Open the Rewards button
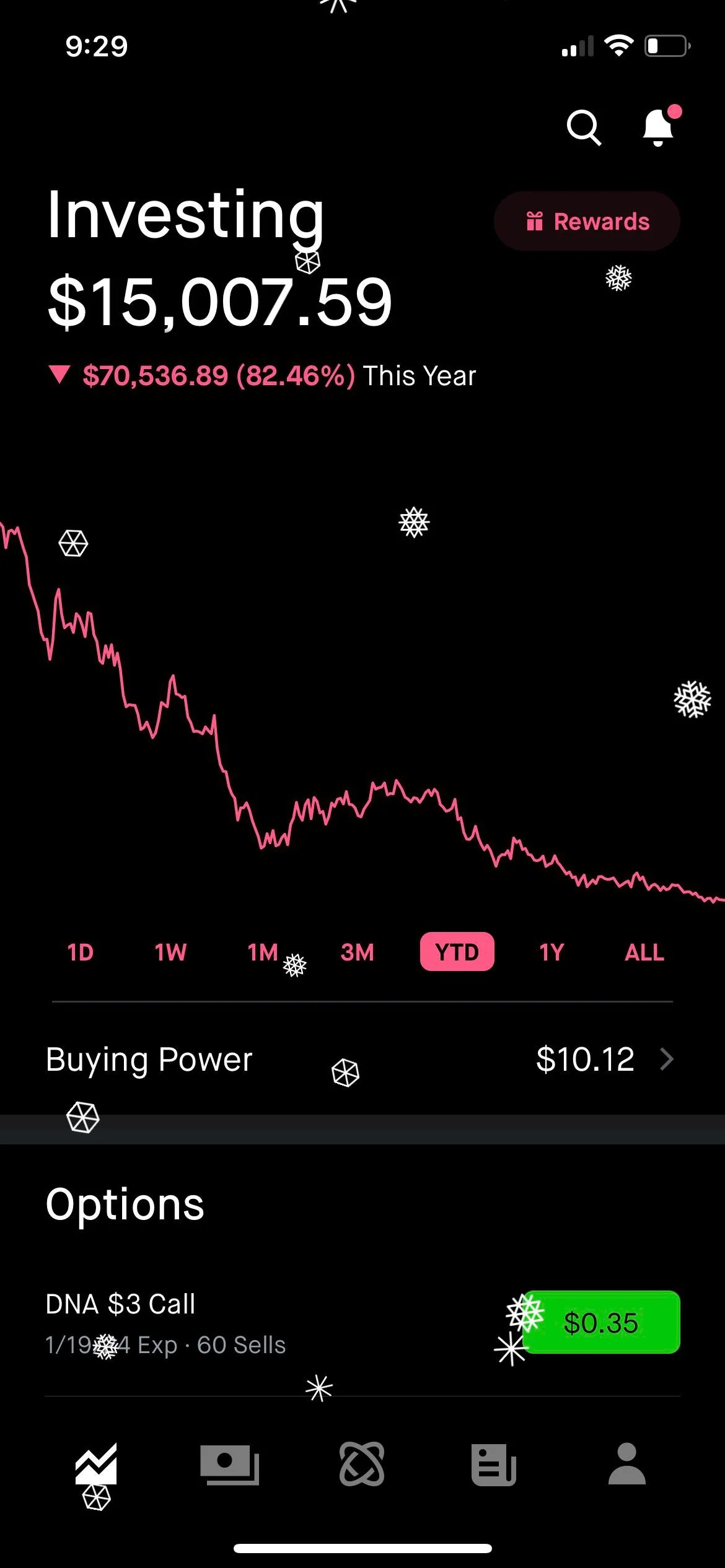Viewport: 725px width, 1568px height. click(x=587, y=221)
